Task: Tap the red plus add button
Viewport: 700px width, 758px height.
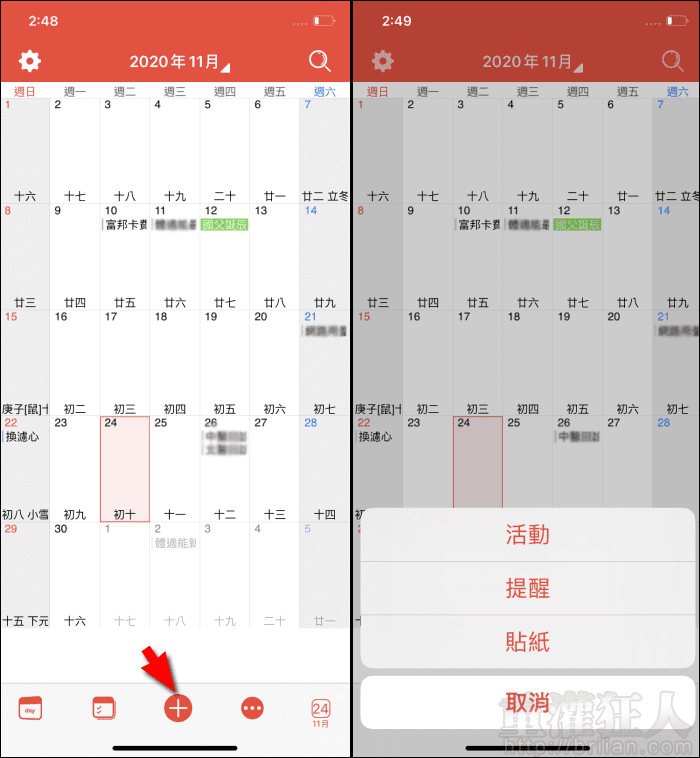Action: (x=178, y=708)
